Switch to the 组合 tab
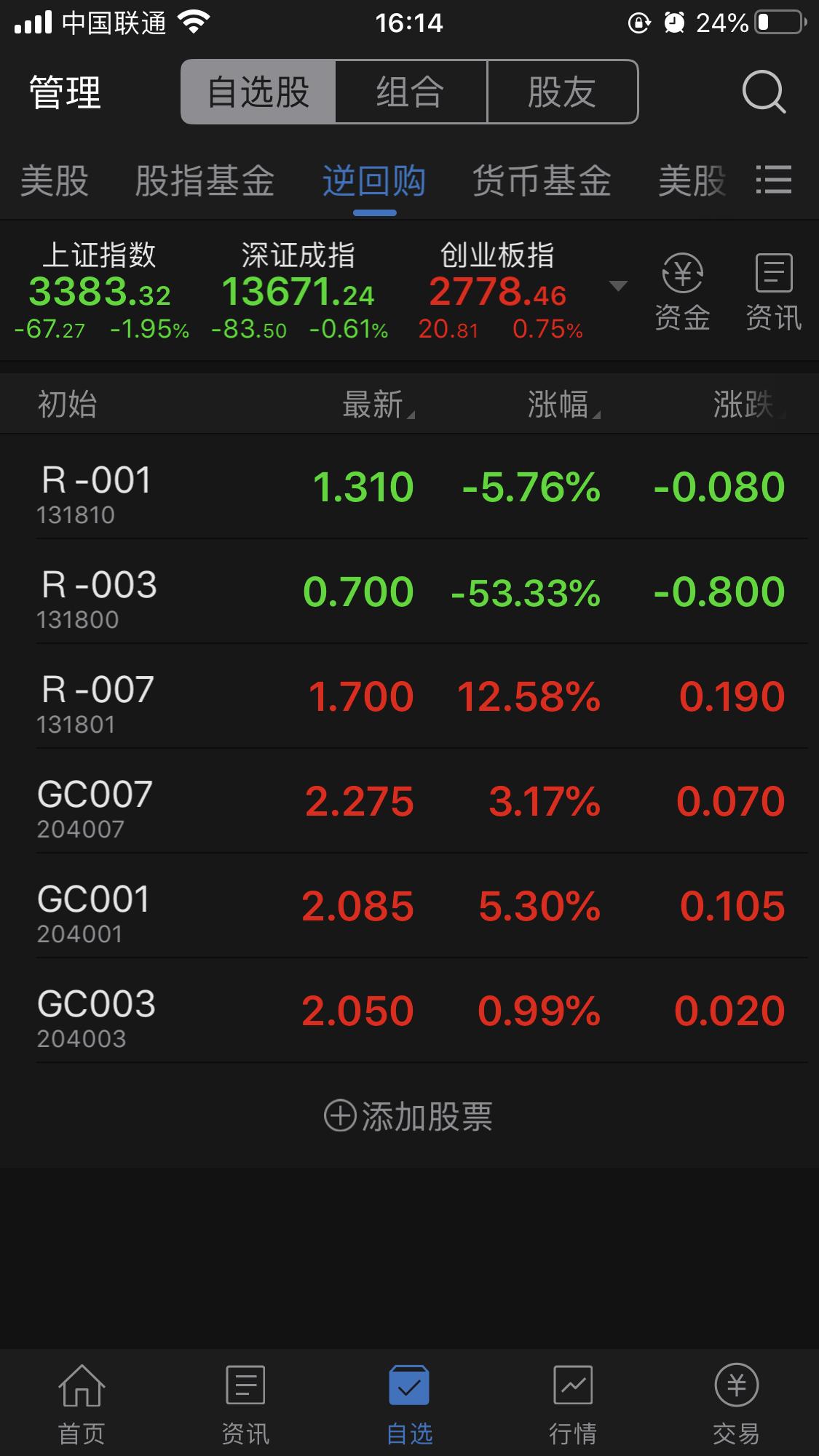 click(x=409, y=91)
